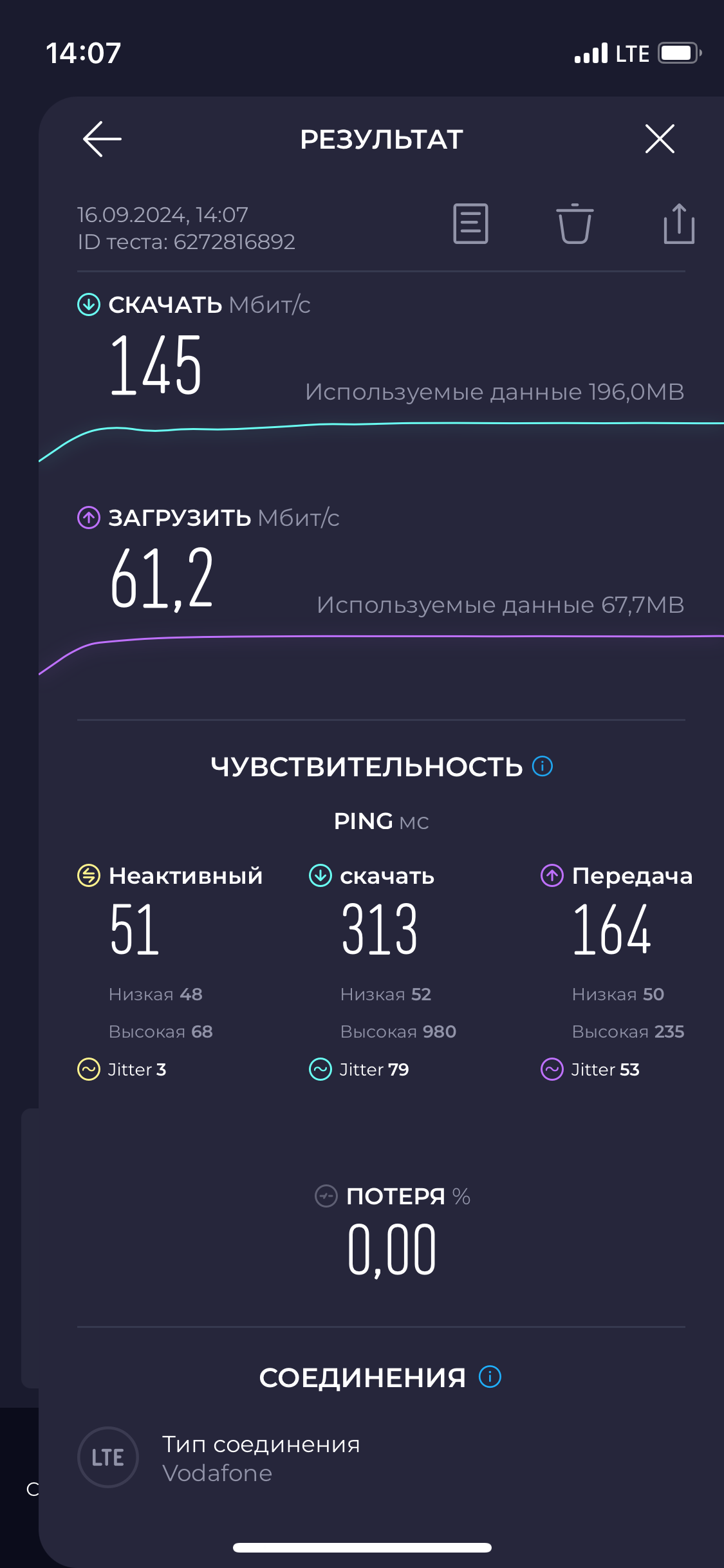Share this speed test result

679,224
